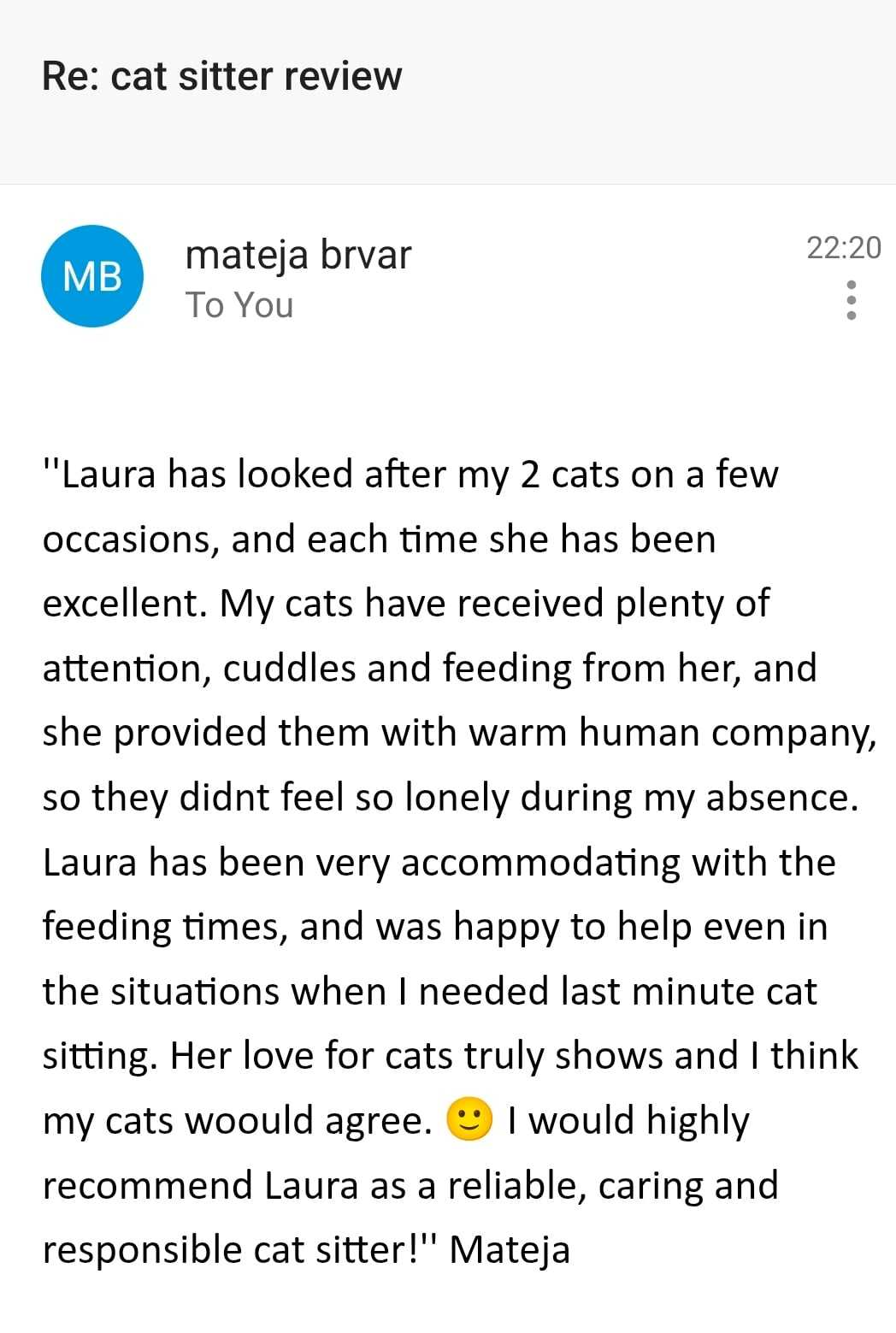Image resolution: width=896 pixels, height=1333 pixels.
Task: Open the message overflow menu
Action: [x=851, y=300]
